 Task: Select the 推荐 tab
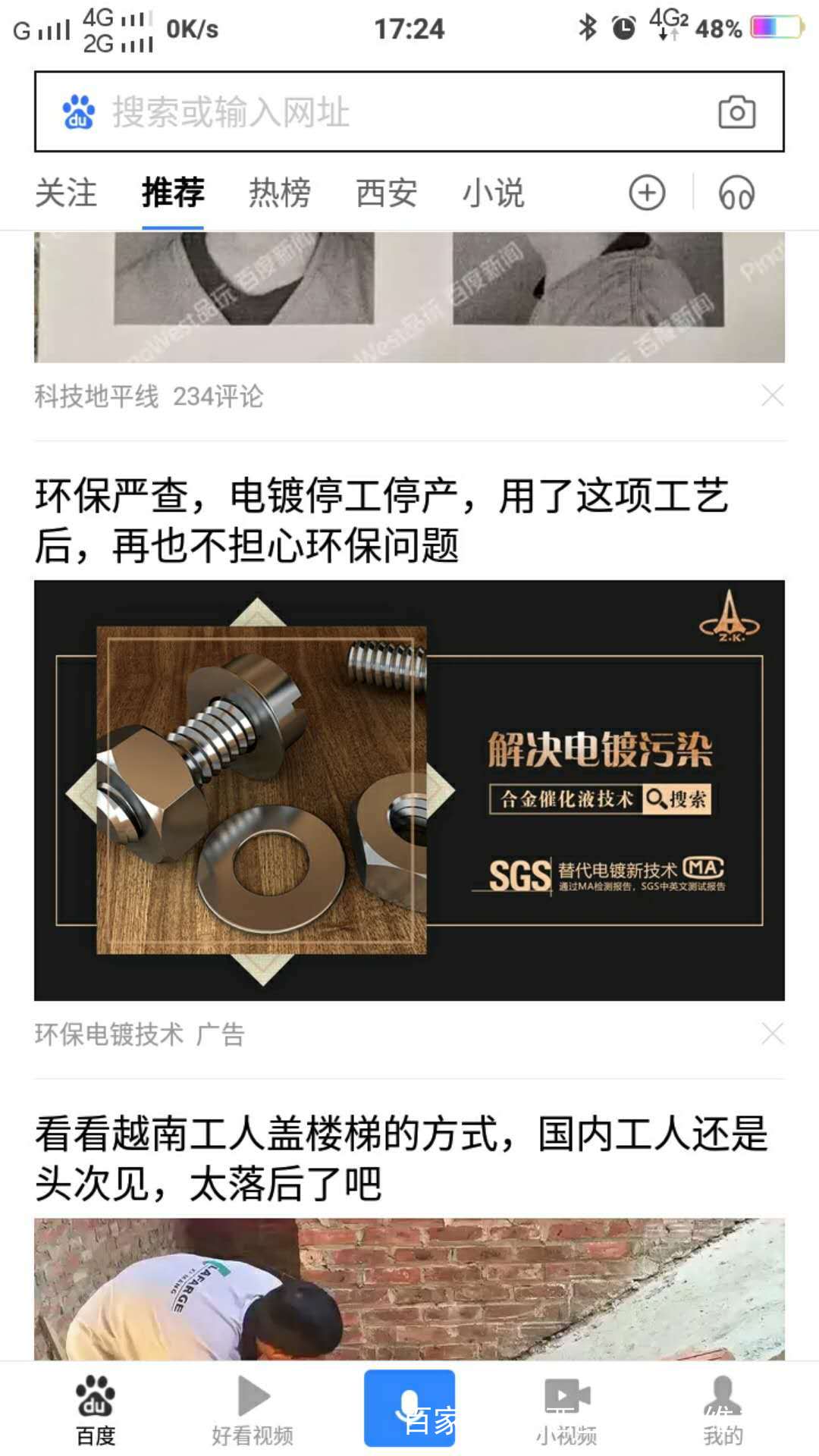173,193
